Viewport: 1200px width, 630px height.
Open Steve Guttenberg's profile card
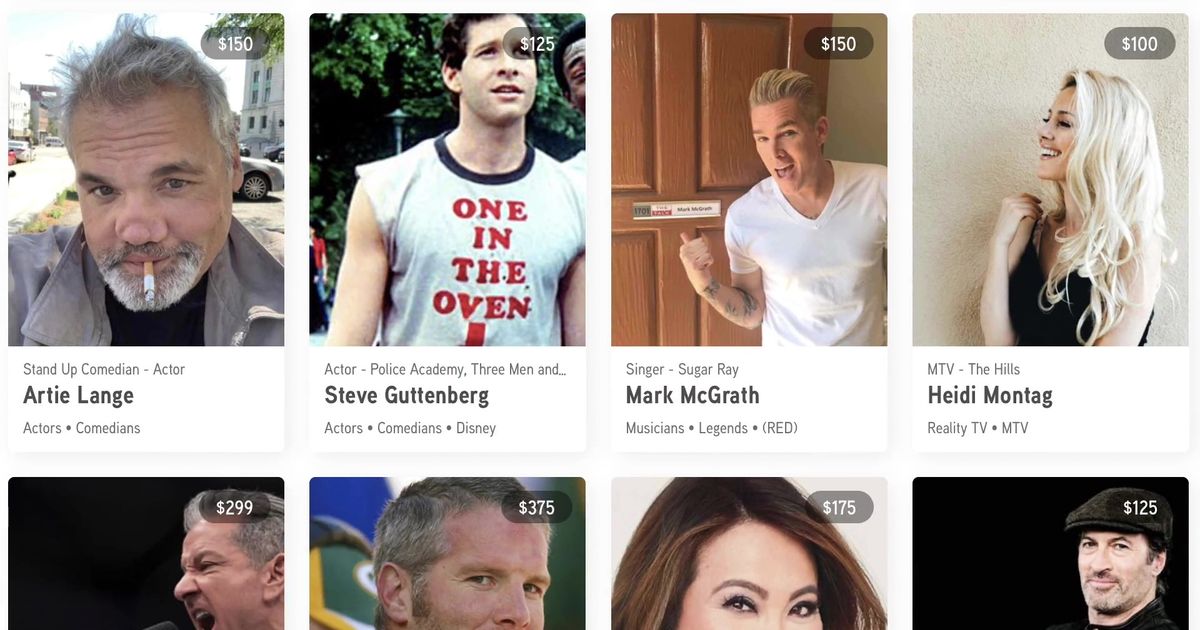click(447, 230)
